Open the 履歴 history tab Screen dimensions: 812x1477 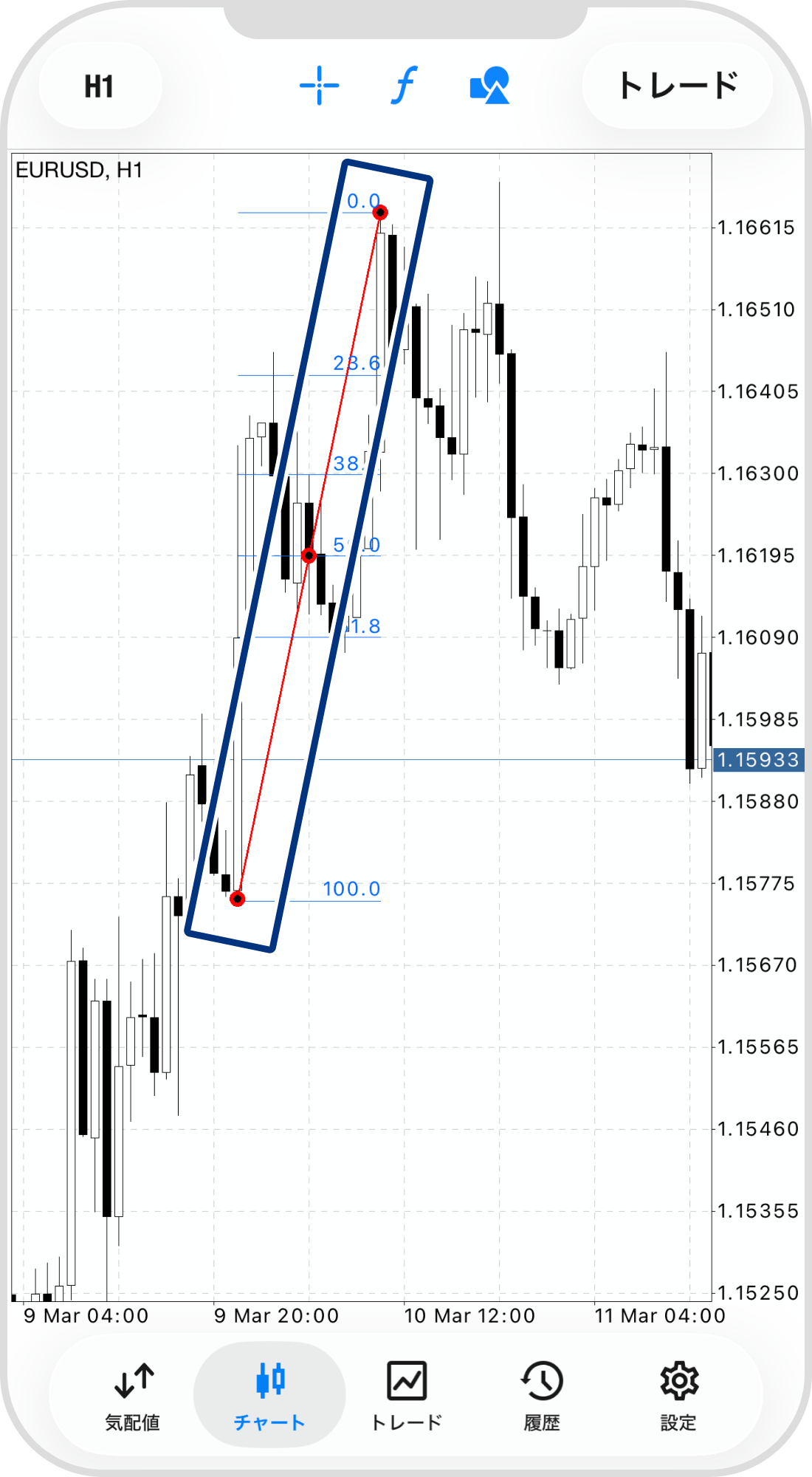[542, 1396]
